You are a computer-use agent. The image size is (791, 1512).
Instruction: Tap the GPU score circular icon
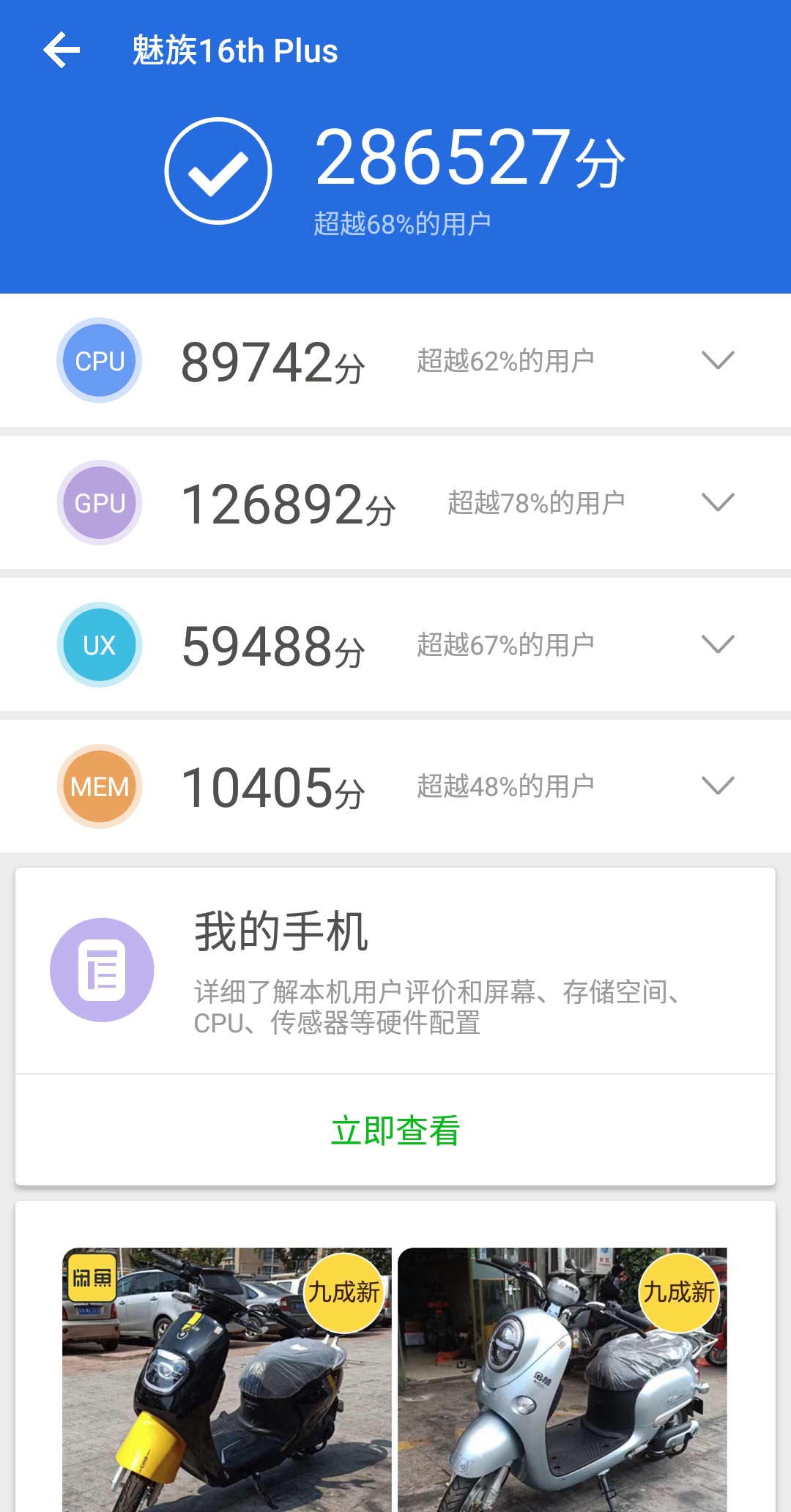(x=99, y=502)
